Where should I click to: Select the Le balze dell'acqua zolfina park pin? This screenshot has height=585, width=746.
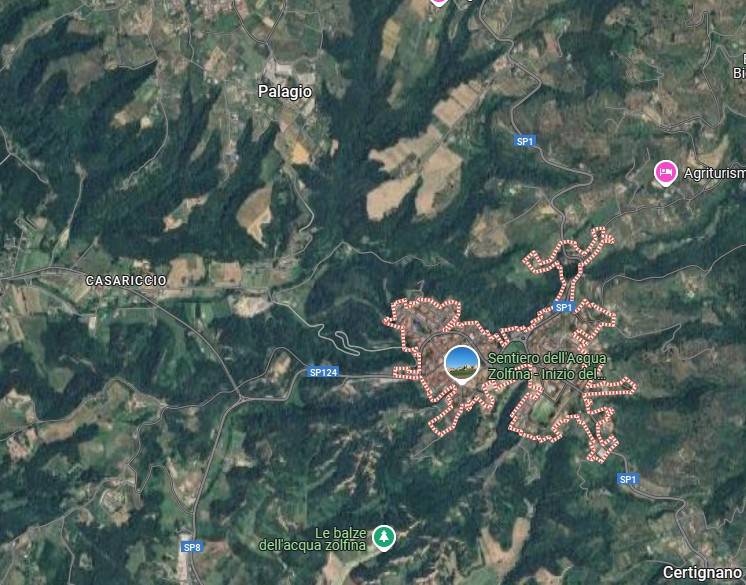coord(383,538)
